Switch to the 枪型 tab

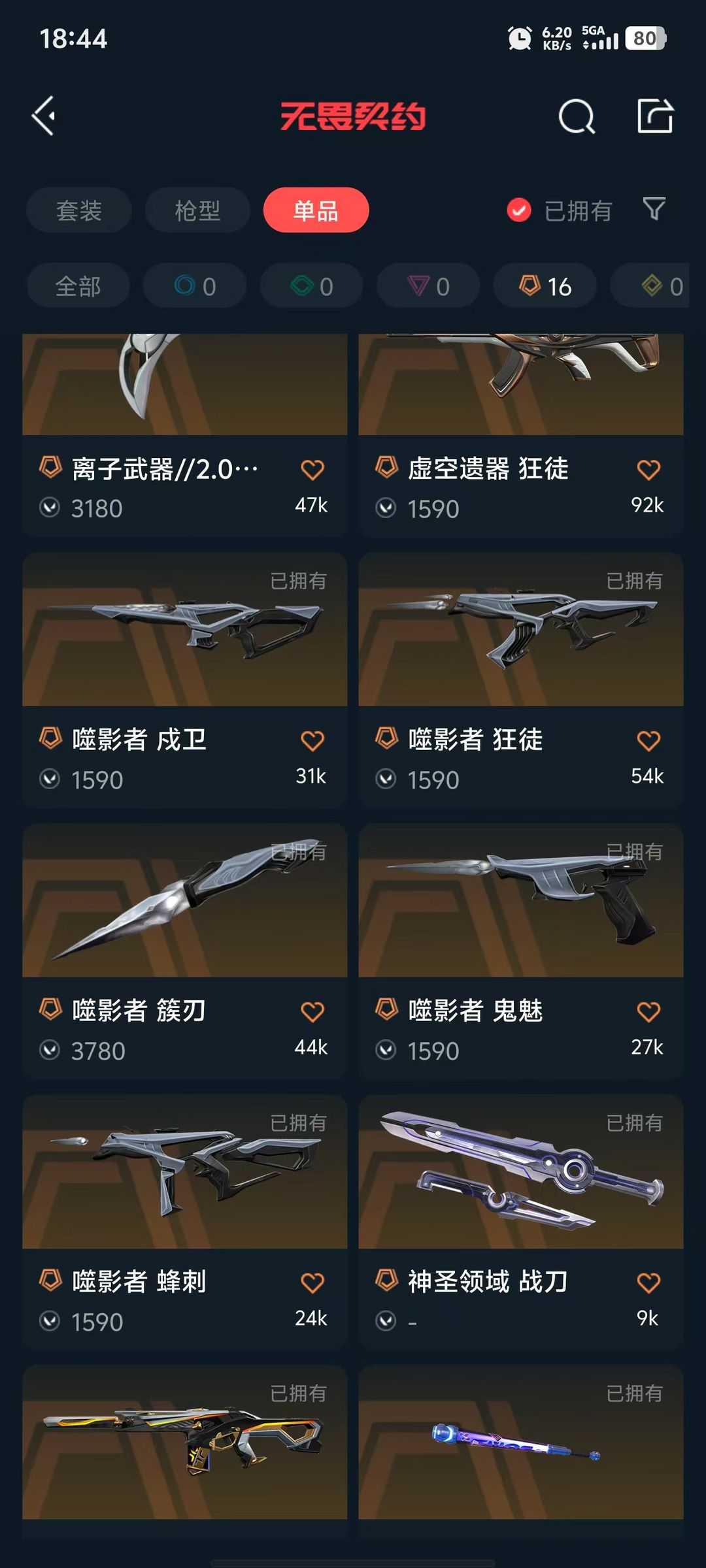197,210
